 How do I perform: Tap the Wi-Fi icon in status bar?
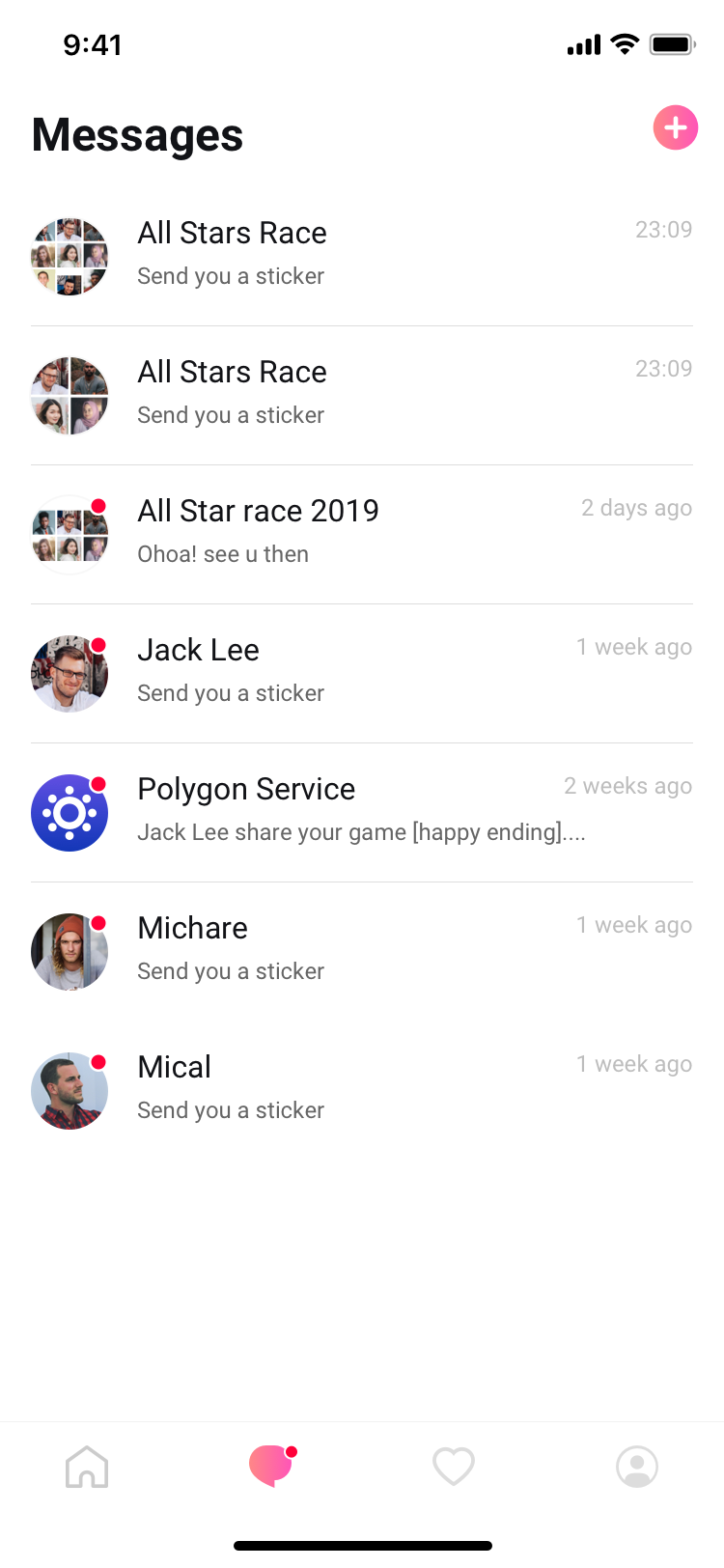[x=624, y=43]
